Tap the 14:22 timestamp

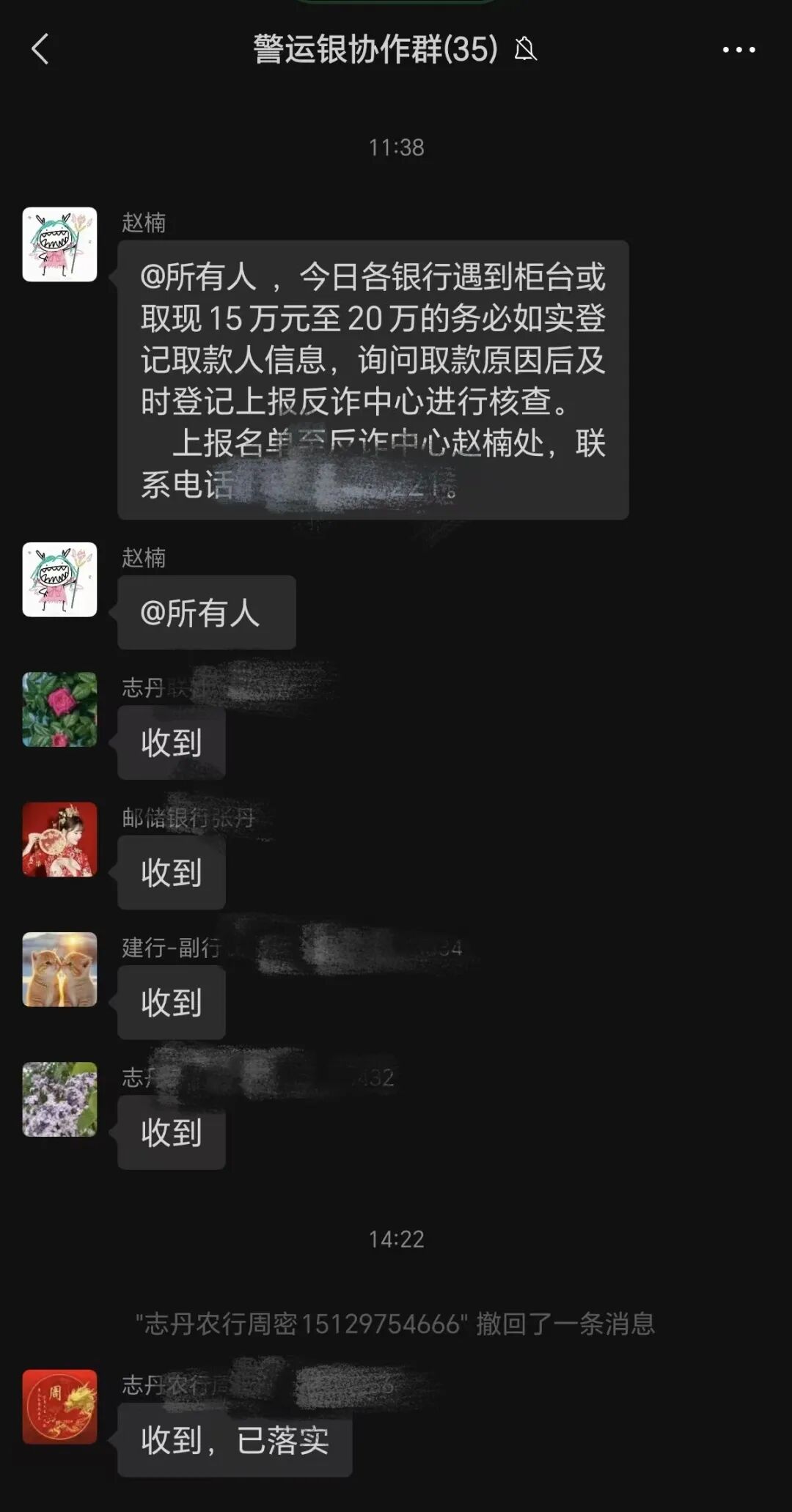[x=396, y=1239]
